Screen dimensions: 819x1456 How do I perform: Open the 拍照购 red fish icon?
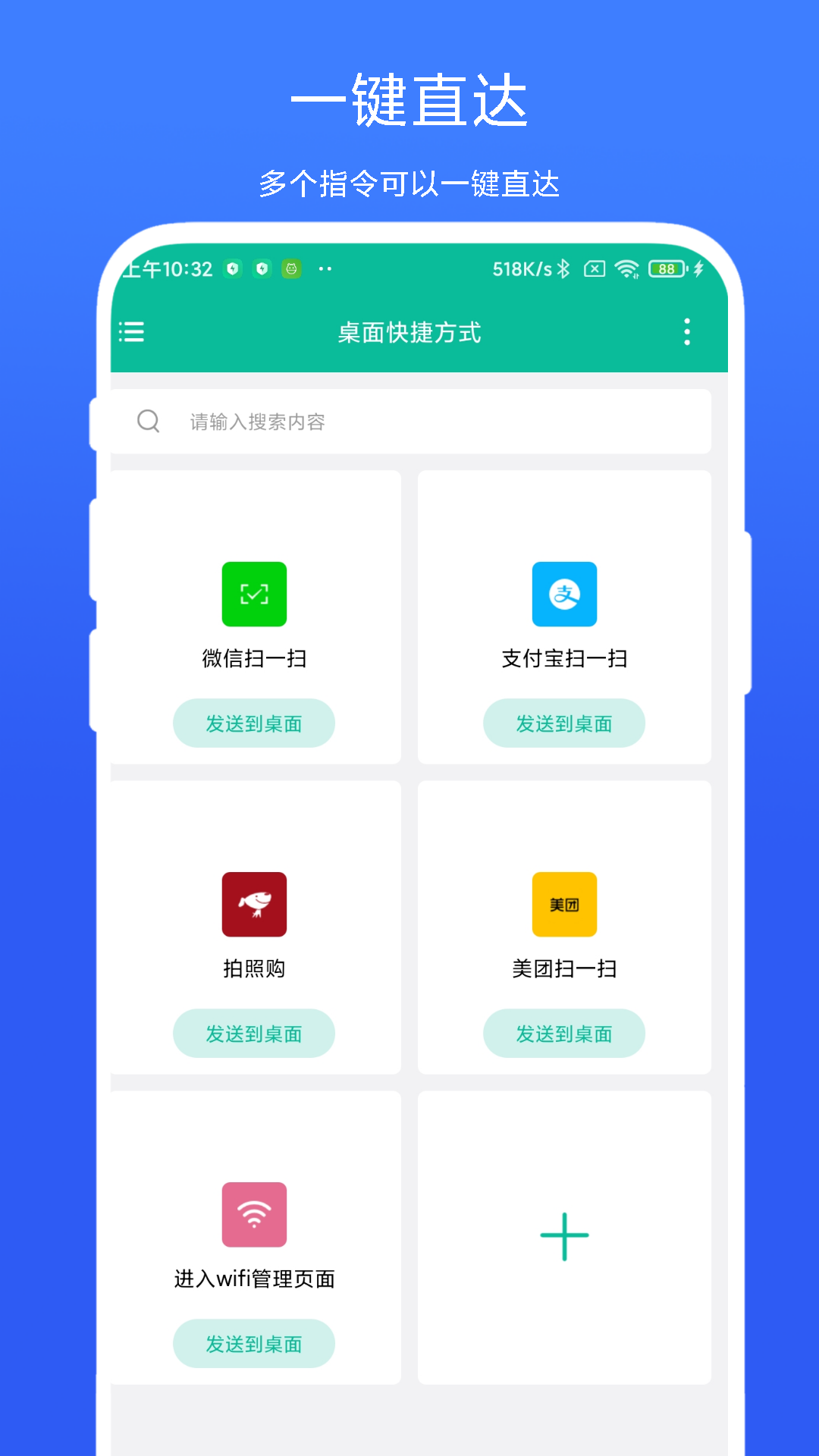click(254, 905)
